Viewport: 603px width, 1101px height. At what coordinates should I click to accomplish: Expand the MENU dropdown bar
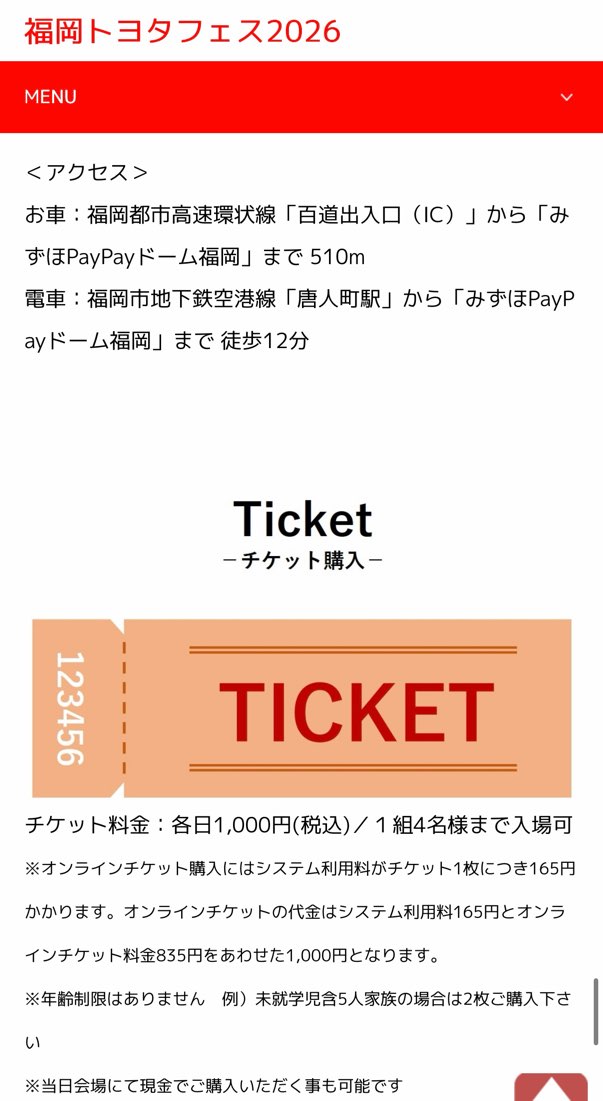tap(300, 97)
